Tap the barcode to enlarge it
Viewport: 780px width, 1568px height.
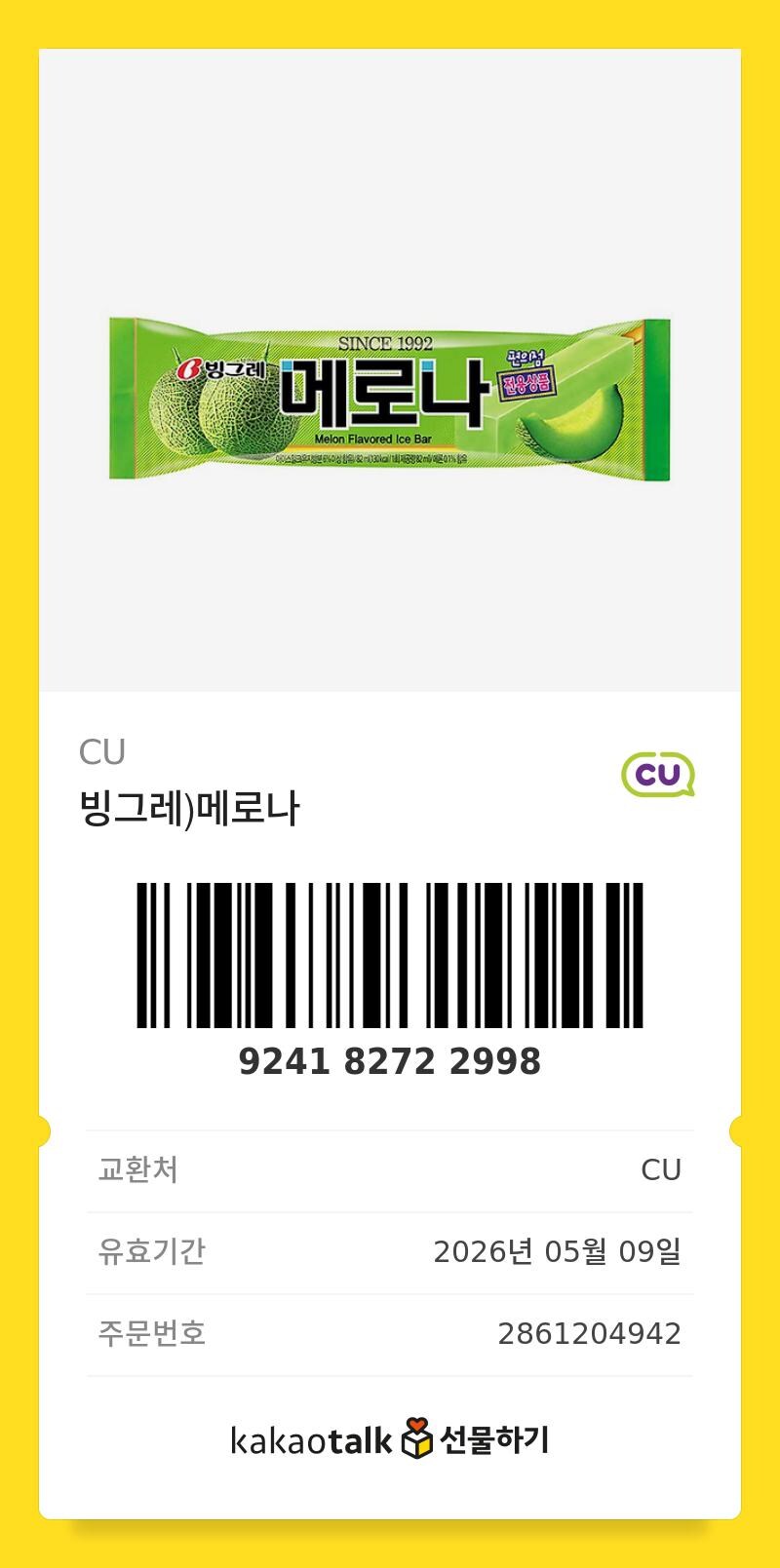390,955
